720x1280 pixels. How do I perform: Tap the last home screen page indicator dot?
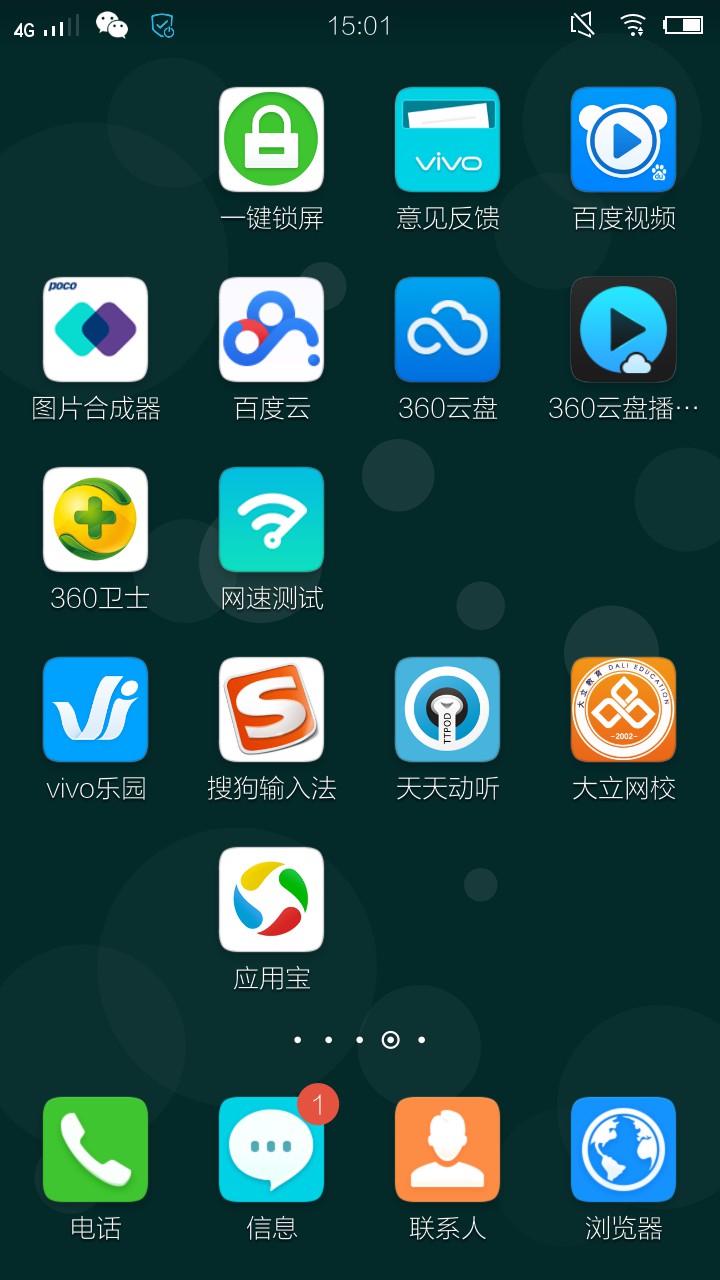422,1040
